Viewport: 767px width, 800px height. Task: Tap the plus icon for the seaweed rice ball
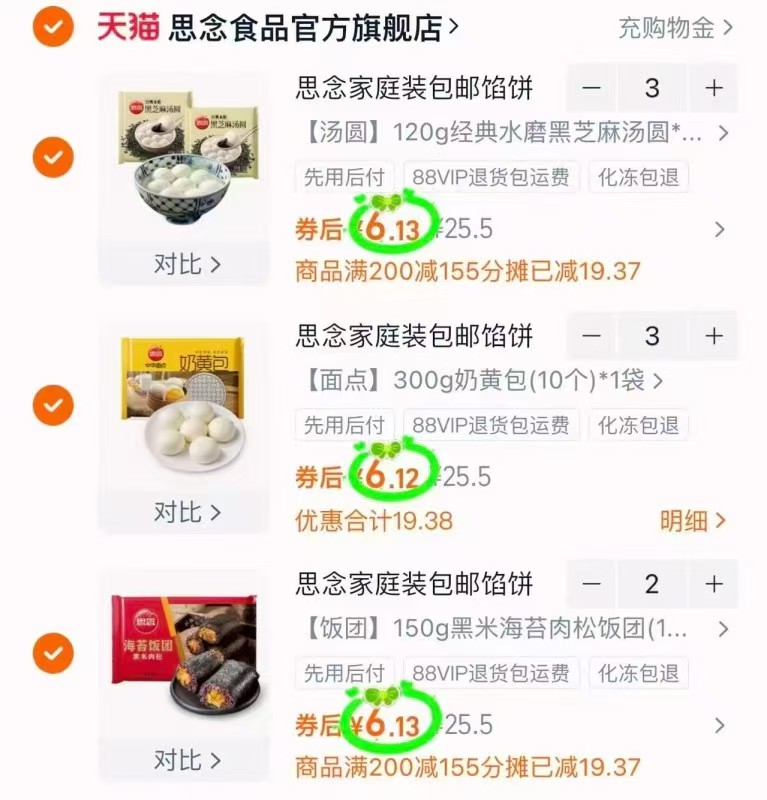[x=712, y=584]
